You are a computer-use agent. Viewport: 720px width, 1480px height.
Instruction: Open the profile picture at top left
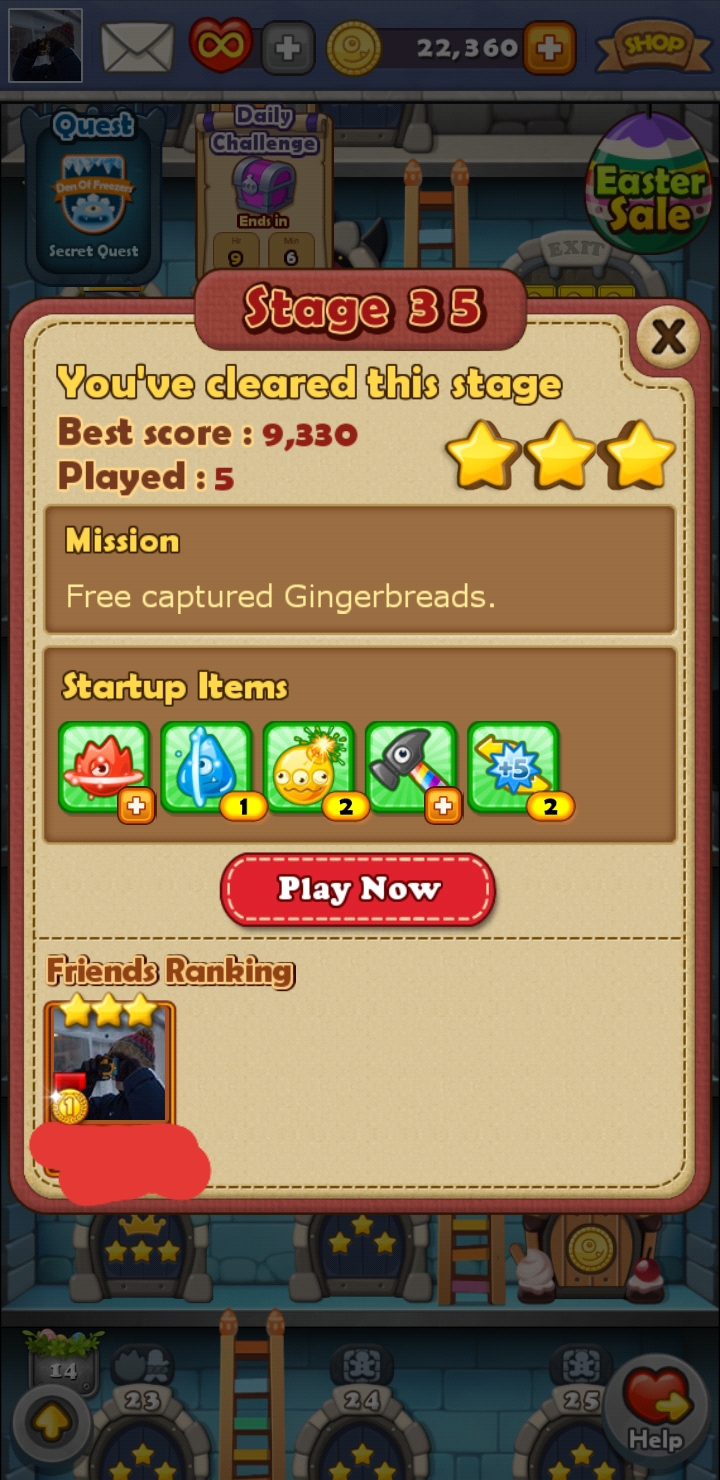(x=45, y=46)
